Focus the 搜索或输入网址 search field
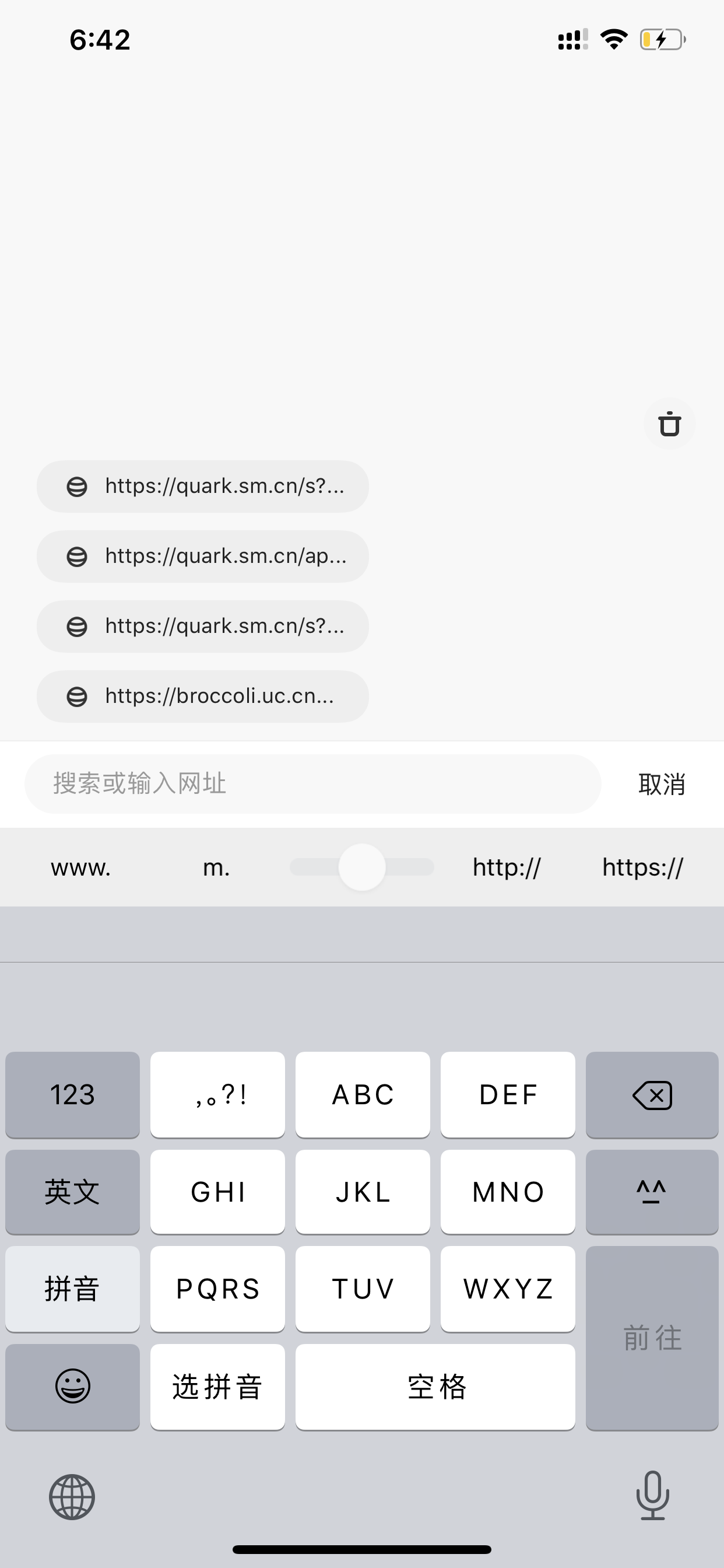The image size is (724, 1568). (312, 784)
